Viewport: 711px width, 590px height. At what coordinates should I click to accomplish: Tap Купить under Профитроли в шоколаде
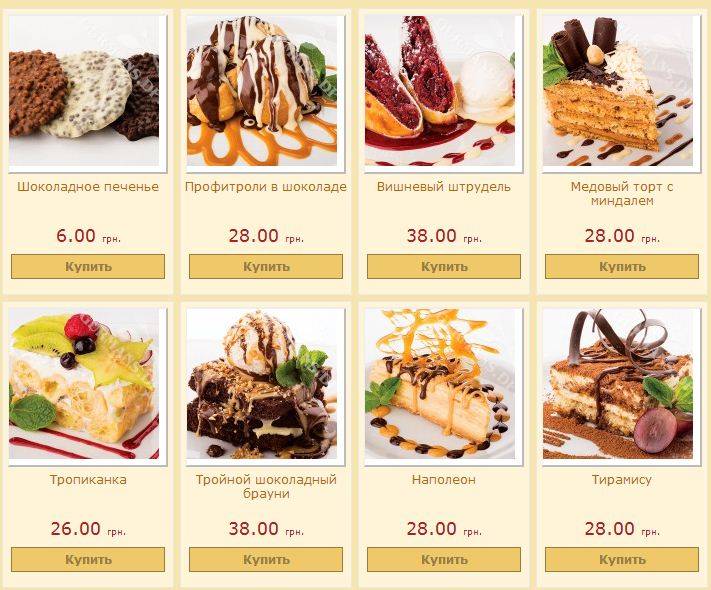coord(266,267)
